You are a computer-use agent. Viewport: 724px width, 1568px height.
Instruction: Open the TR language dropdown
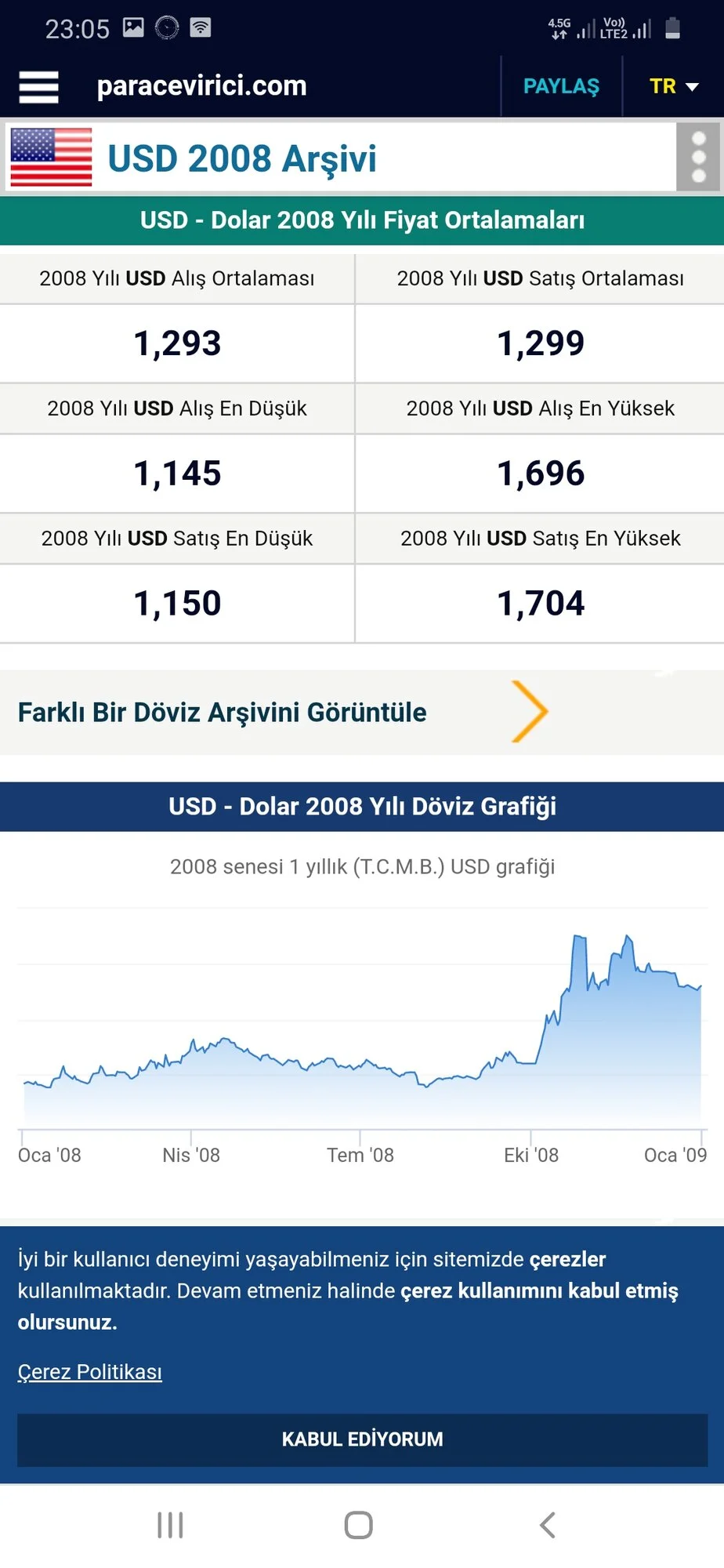click(673, 86)
